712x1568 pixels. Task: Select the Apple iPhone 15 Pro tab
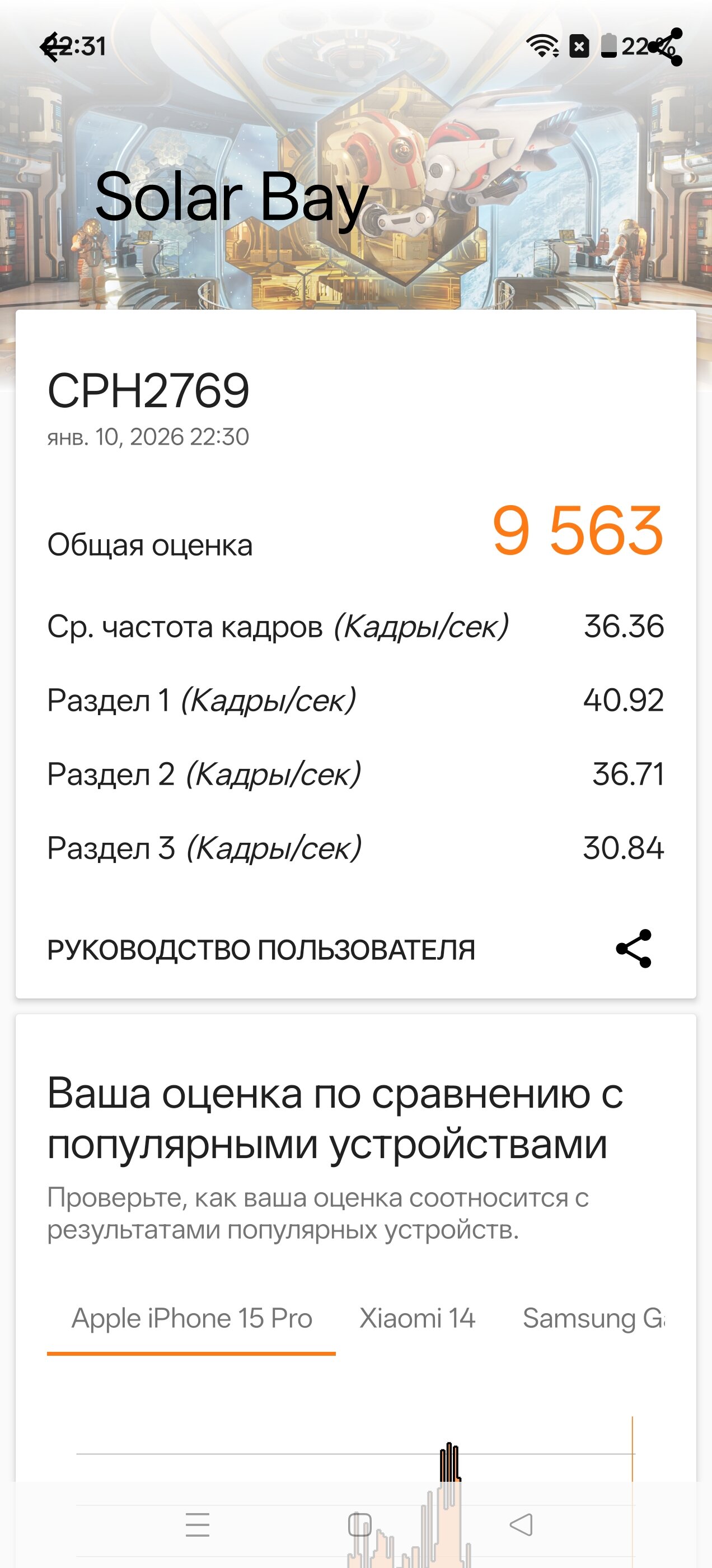pyautogui.click(x=191, y=1318)
